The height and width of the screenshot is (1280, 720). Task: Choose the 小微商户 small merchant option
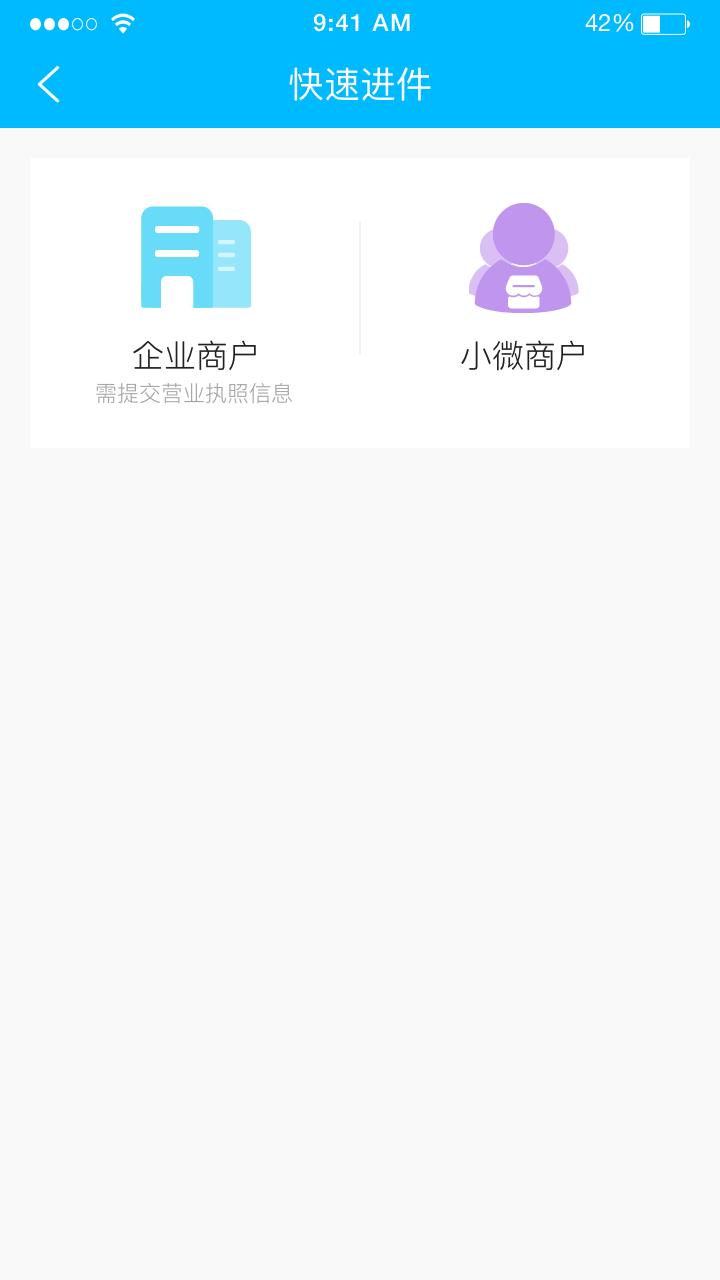(x=524, y=303)
